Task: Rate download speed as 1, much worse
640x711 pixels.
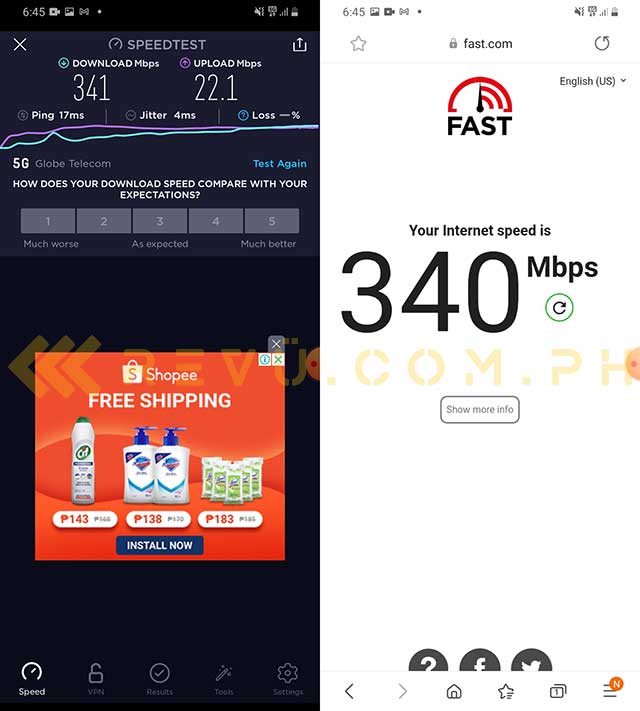Action: click(x=48, y=221)
